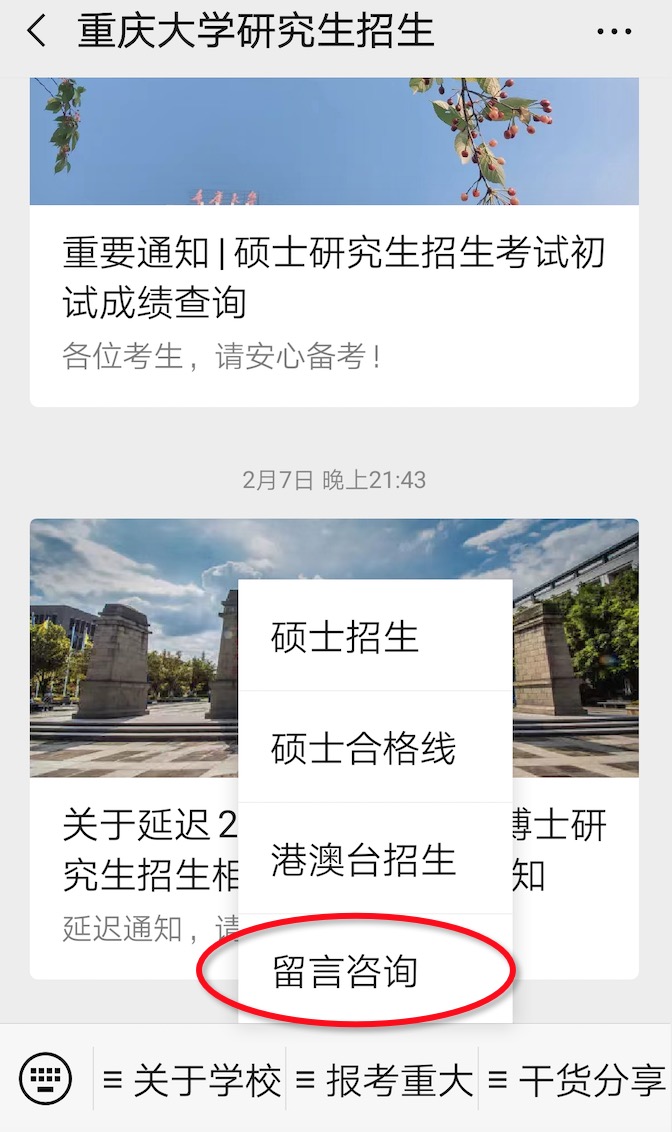Open 硕士研究生招生考试初试成绩查询 article
This screenshot has width=672, height=1132.
[334, 277]
